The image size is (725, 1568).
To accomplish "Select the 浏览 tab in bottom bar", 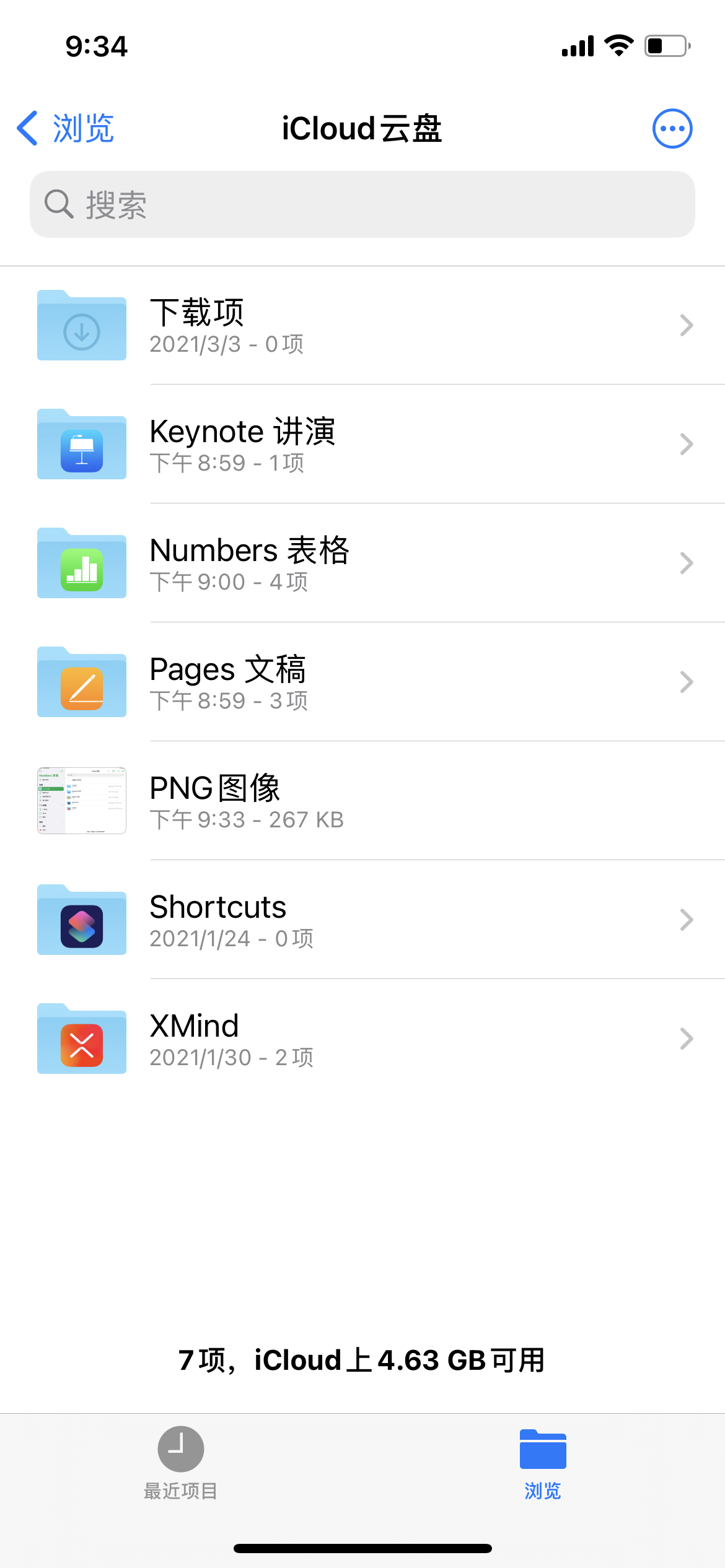I will click(543, 1463).
